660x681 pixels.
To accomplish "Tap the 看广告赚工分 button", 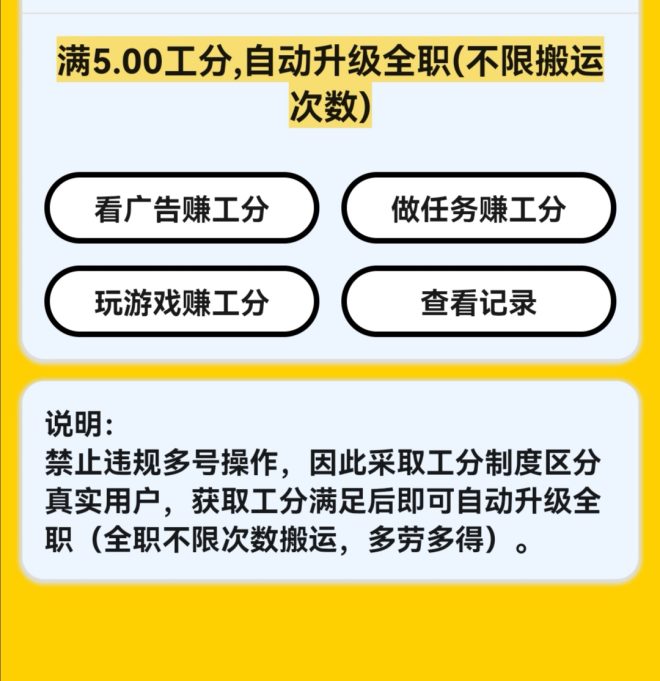I will (x=181, y=209).
